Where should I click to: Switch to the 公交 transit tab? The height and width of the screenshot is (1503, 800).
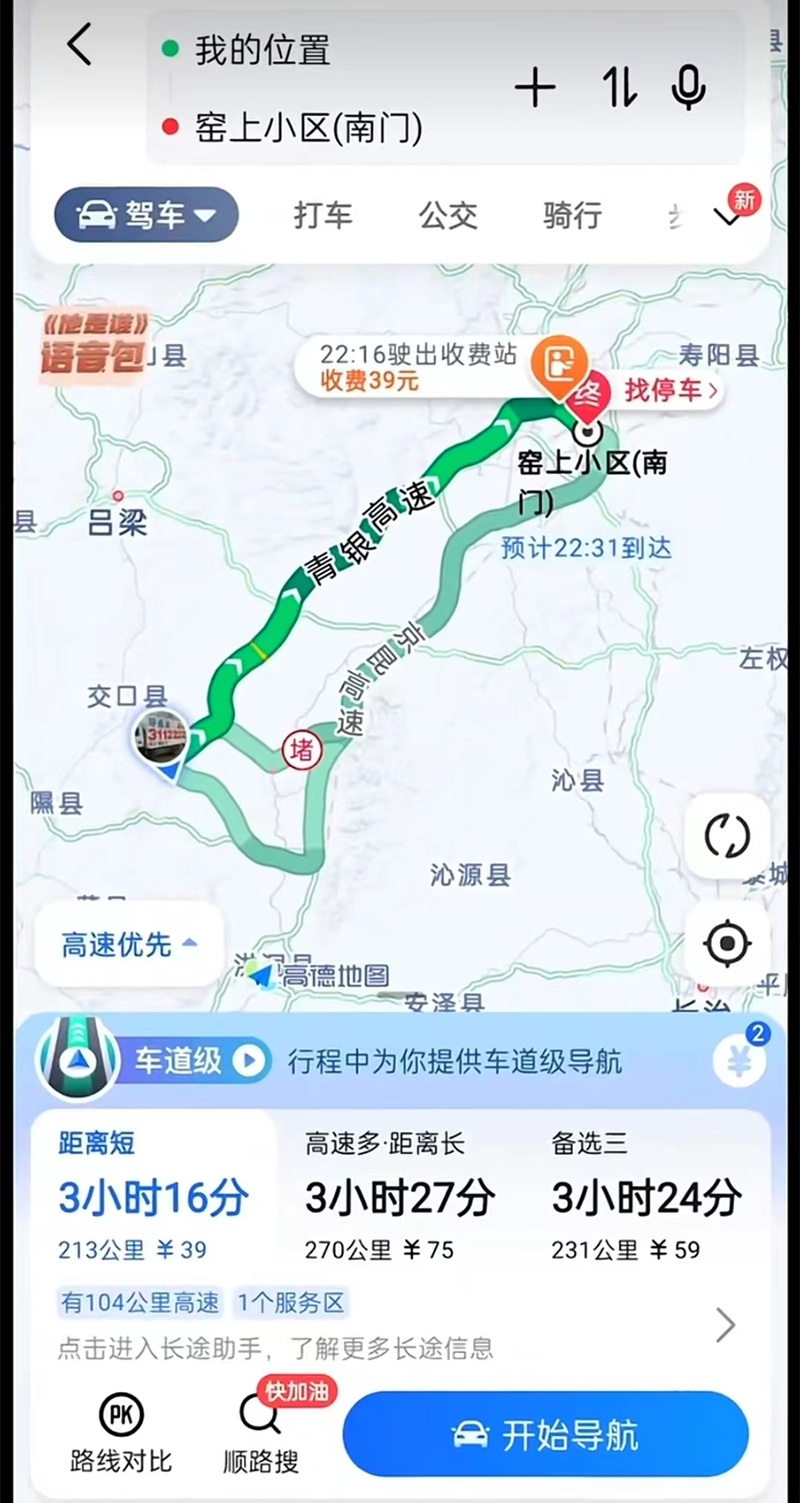(x=448, y=215)
